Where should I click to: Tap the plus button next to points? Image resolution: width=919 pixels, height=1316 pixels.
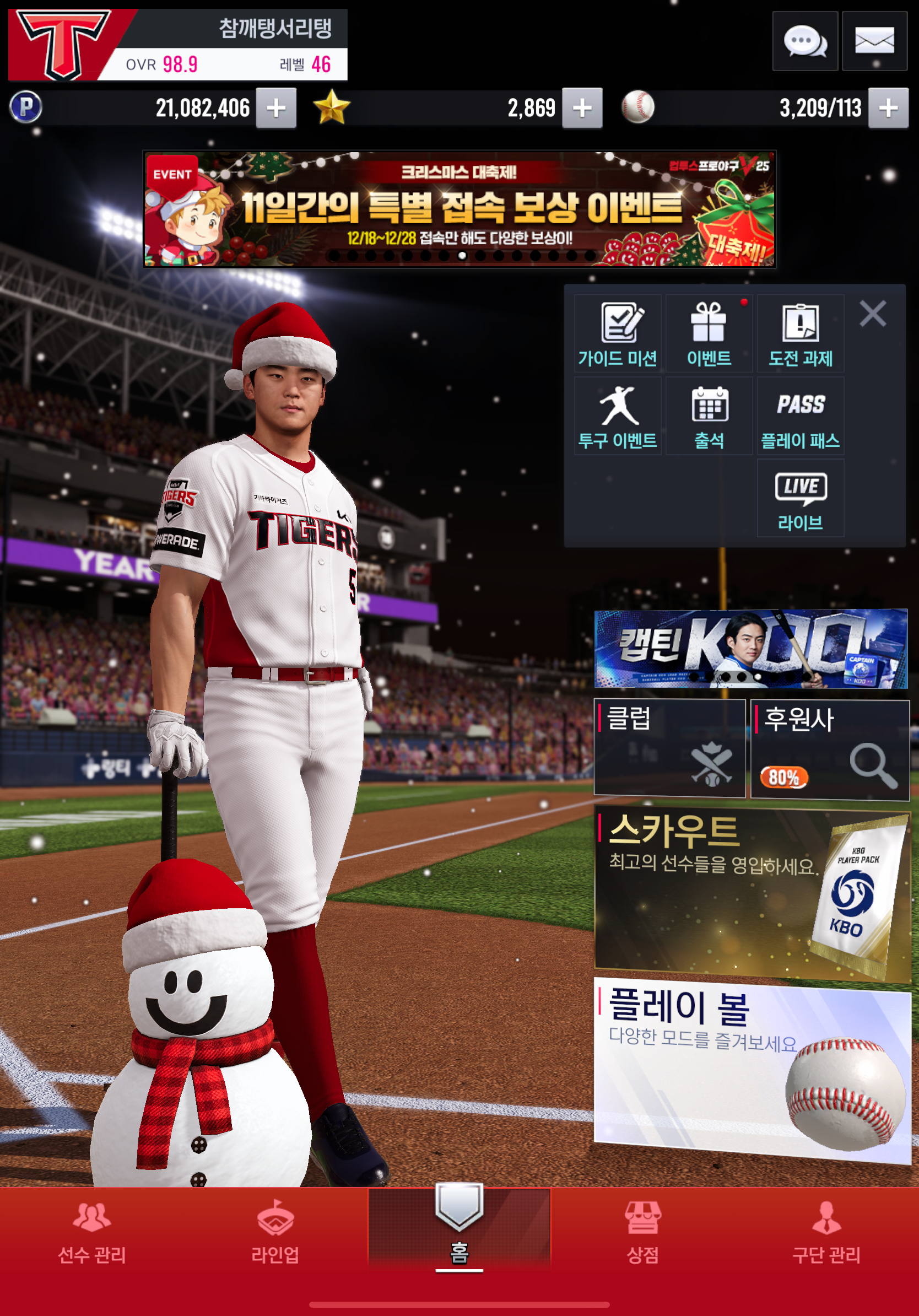tap(275, 108)
